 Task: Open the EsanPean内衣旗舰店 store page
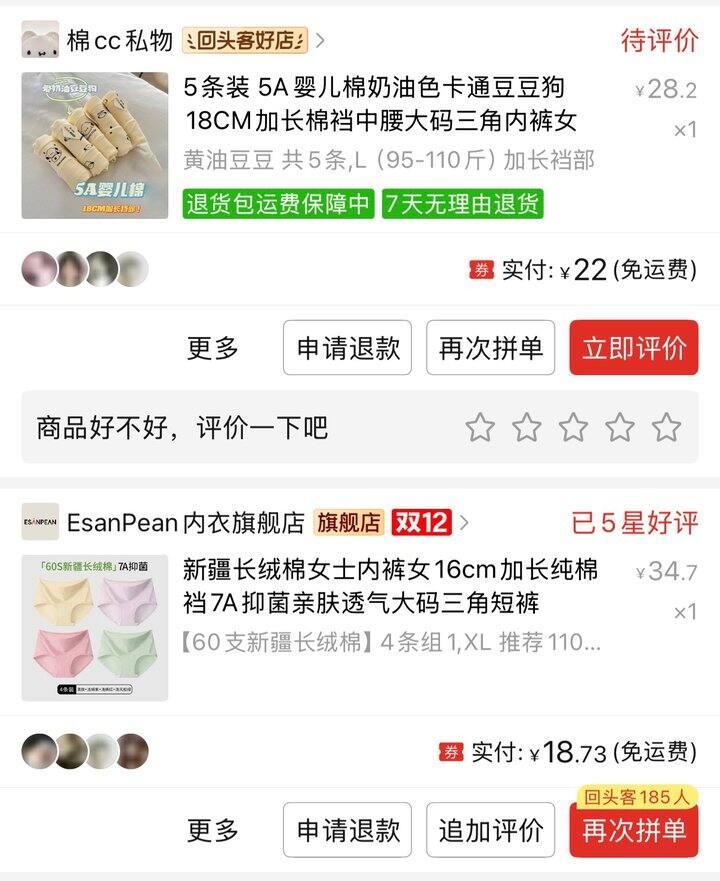click(185, 522)
